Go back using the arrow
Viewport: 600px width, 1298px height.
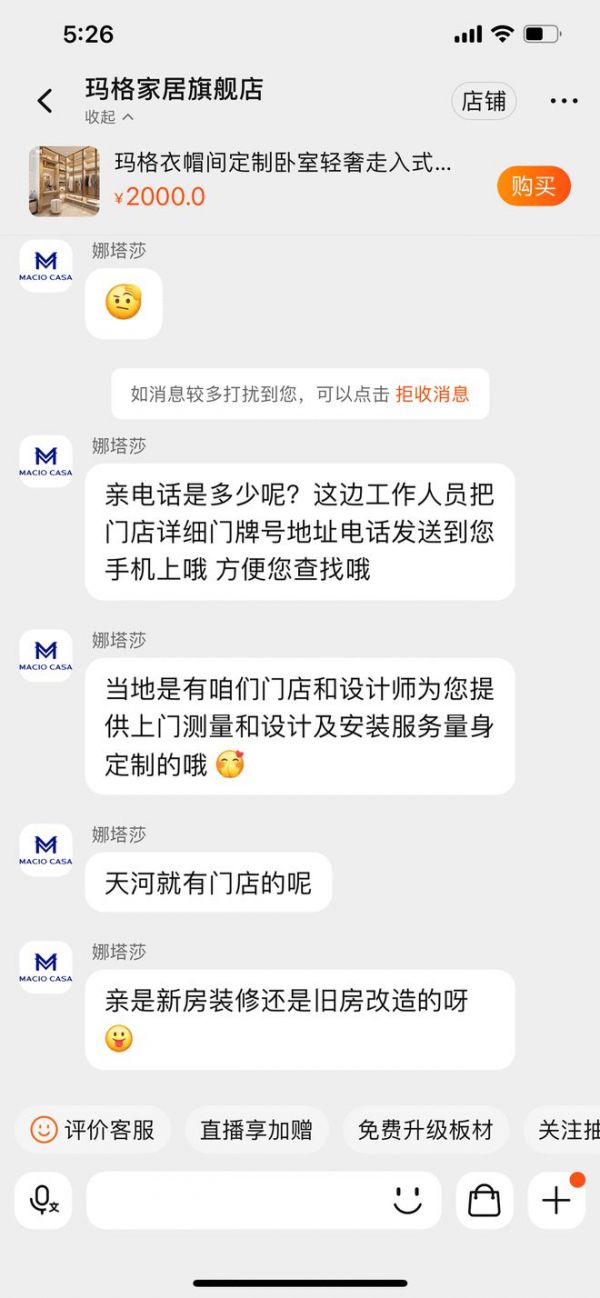pyautogui.click(x=45, y=100)
